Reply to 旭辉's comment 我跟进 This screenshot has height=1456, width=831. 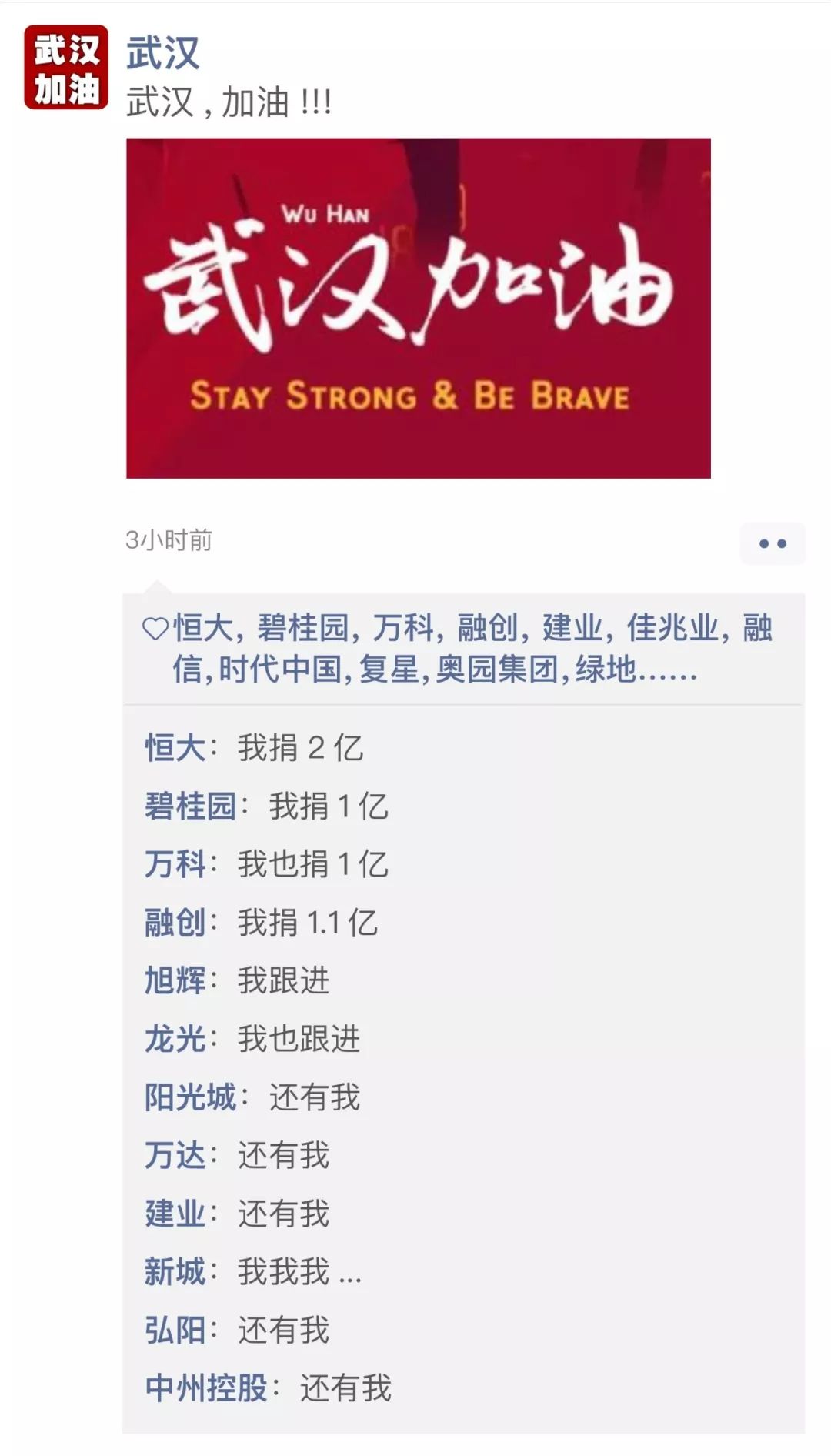(x=283, y=980)
